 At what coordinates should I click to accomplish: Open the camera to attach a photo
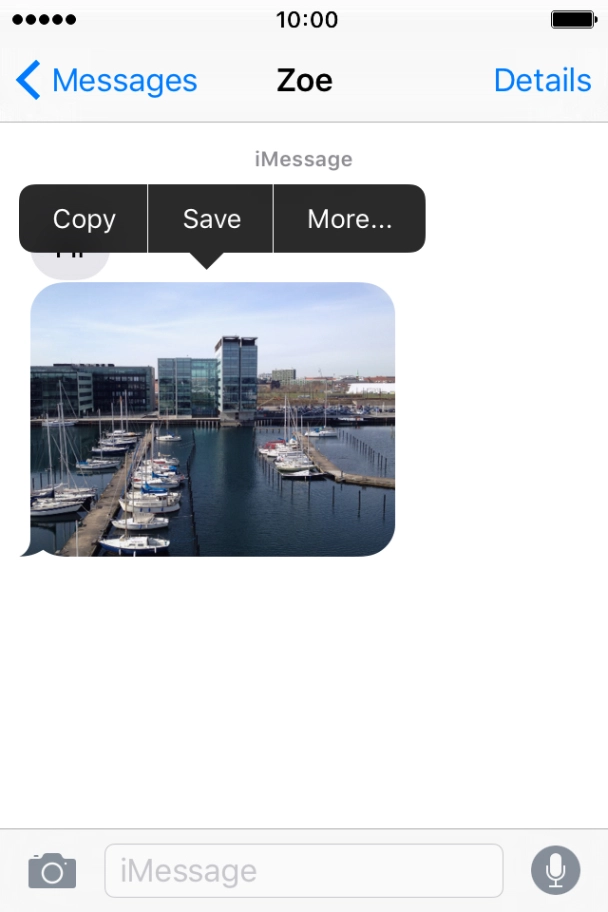(x=52, y=871)
